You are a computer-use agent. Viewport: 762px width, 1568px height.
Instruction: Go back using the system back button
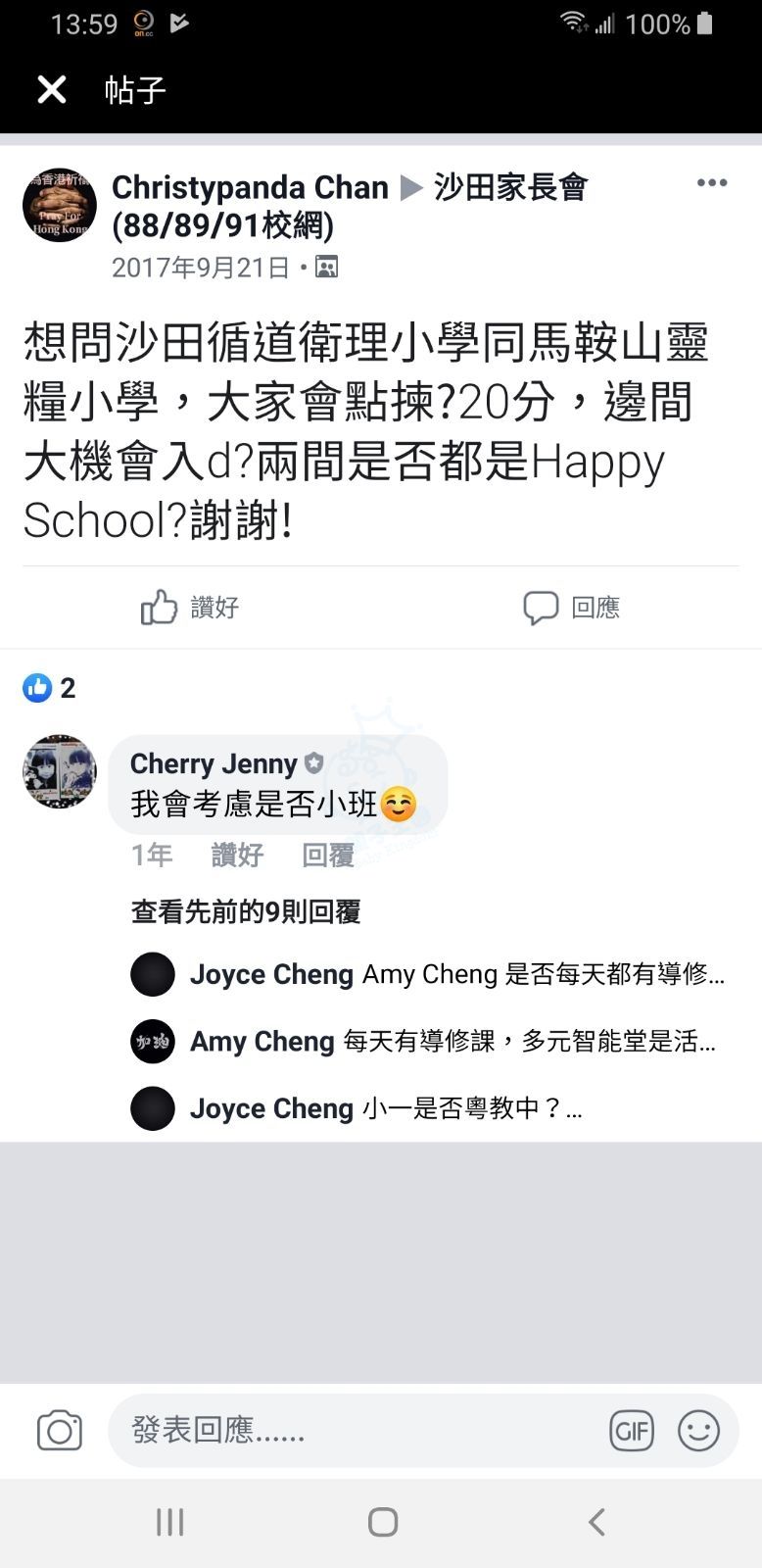(x=595, y=1522)
